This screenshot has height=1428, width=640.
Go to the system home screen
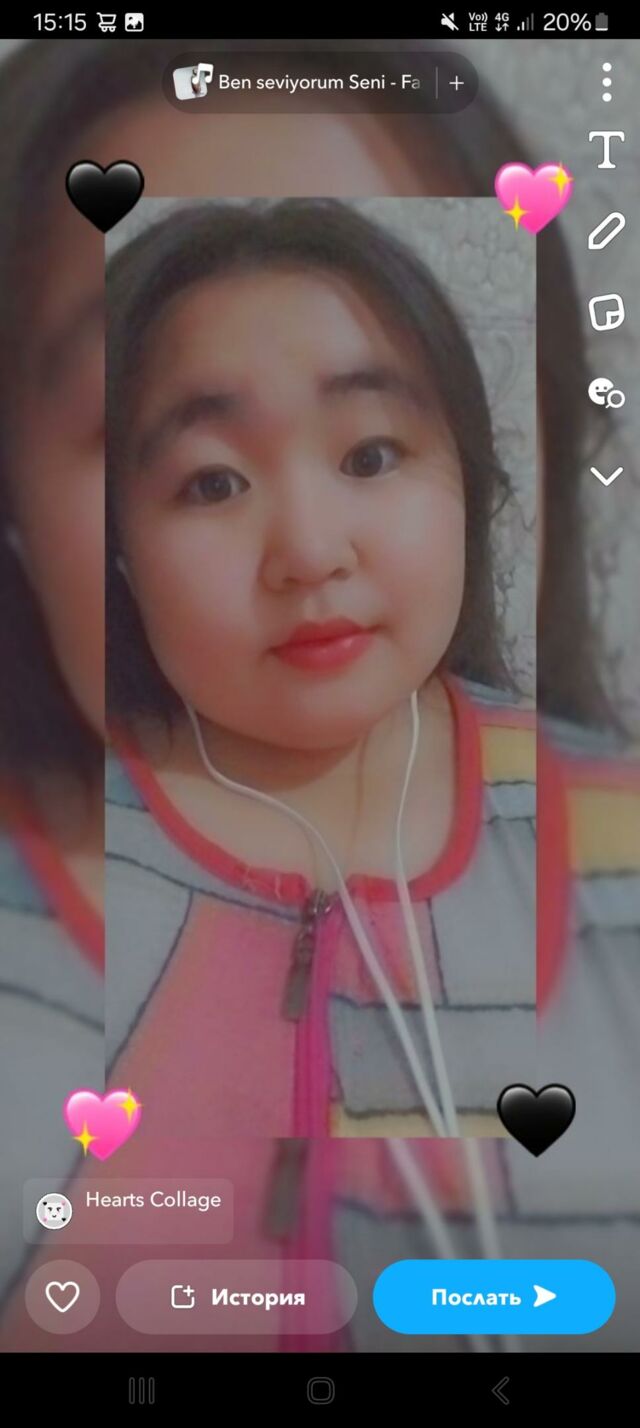tap(320, 1390)
